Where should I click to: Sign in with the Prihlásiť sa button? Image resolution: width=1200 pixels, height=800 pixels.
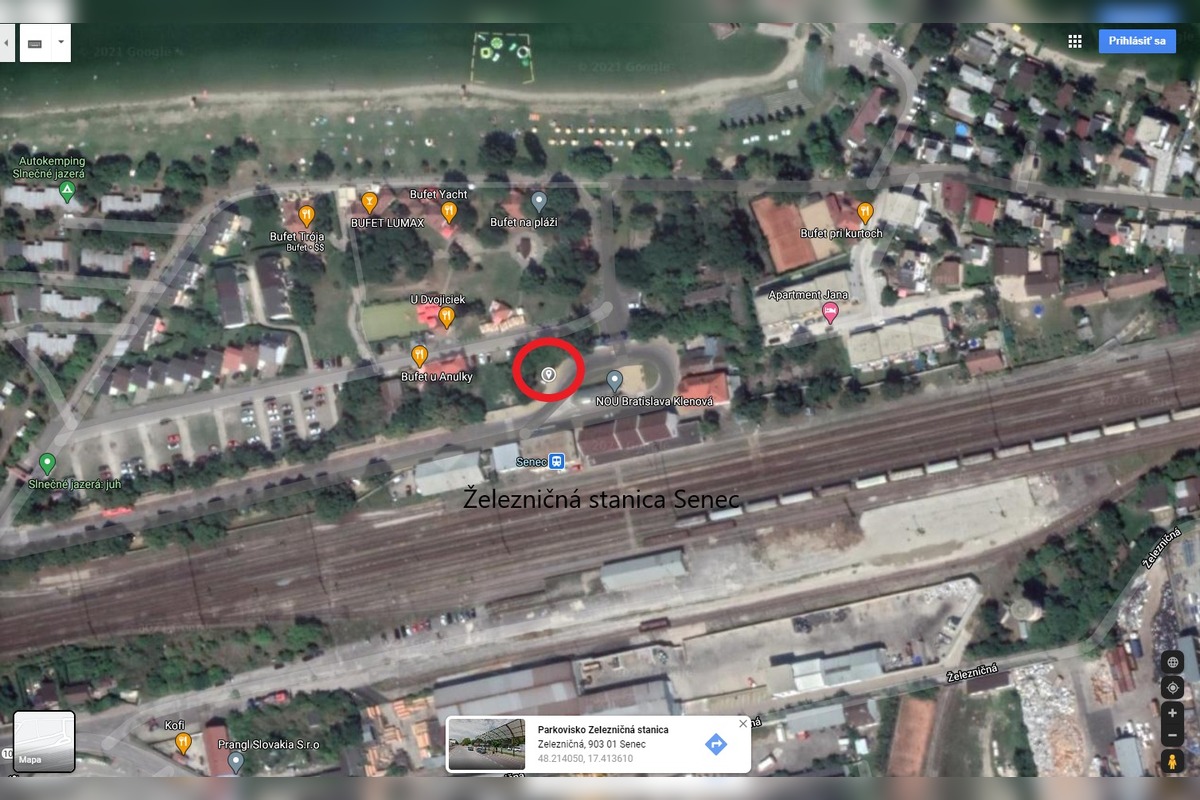(1136, 41)
